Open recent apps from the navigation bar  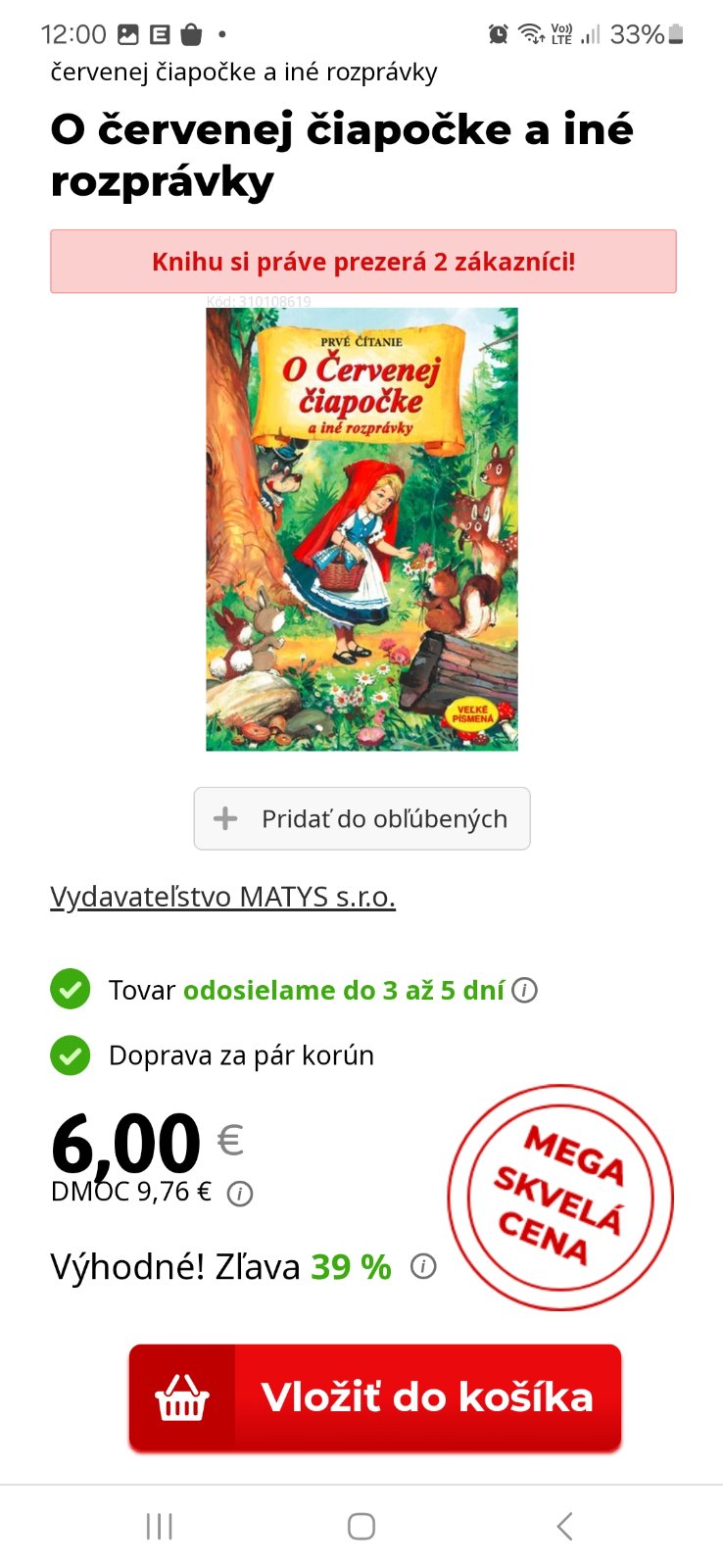[x=159, y=1526]
